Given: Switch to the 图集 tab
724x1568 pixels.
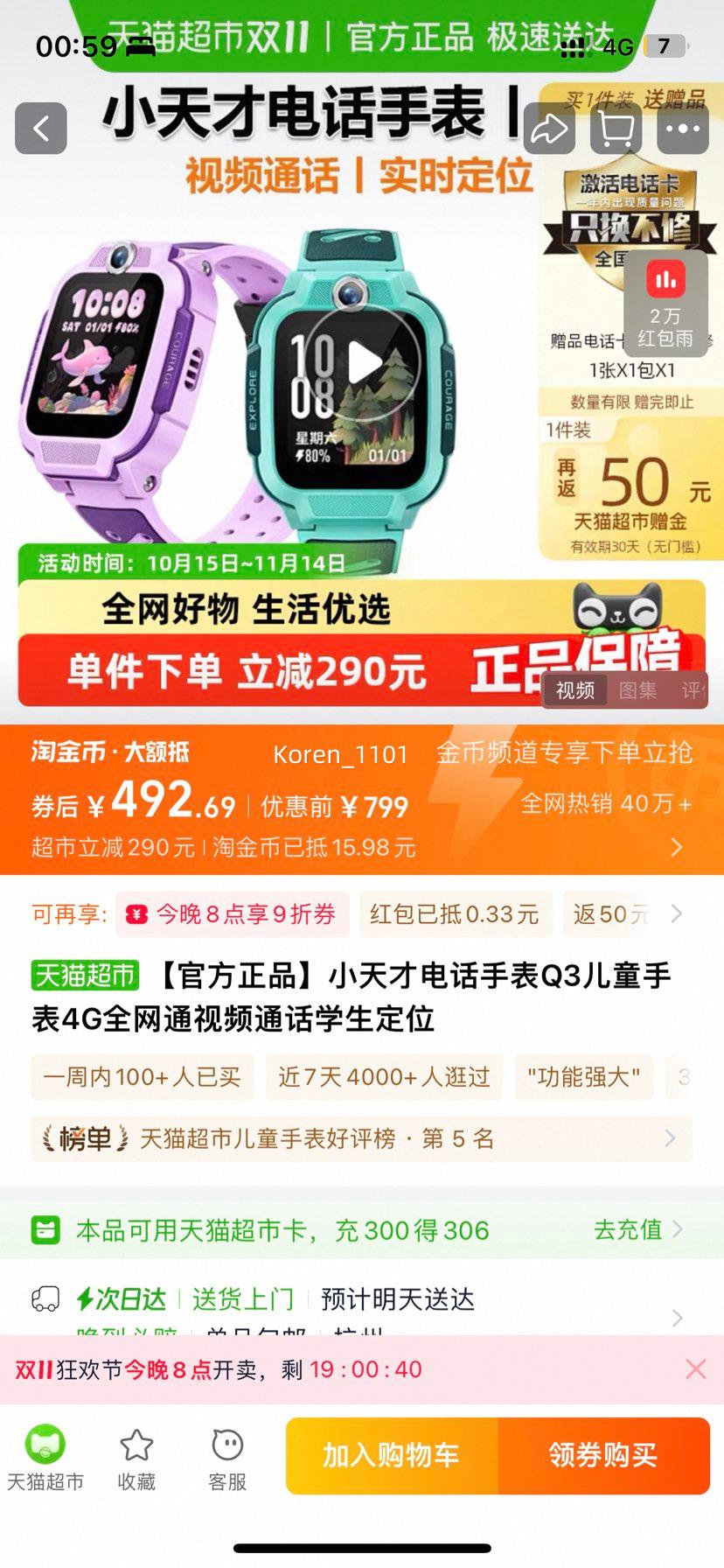Looking at the screenshot, I should tap(637, 690).
